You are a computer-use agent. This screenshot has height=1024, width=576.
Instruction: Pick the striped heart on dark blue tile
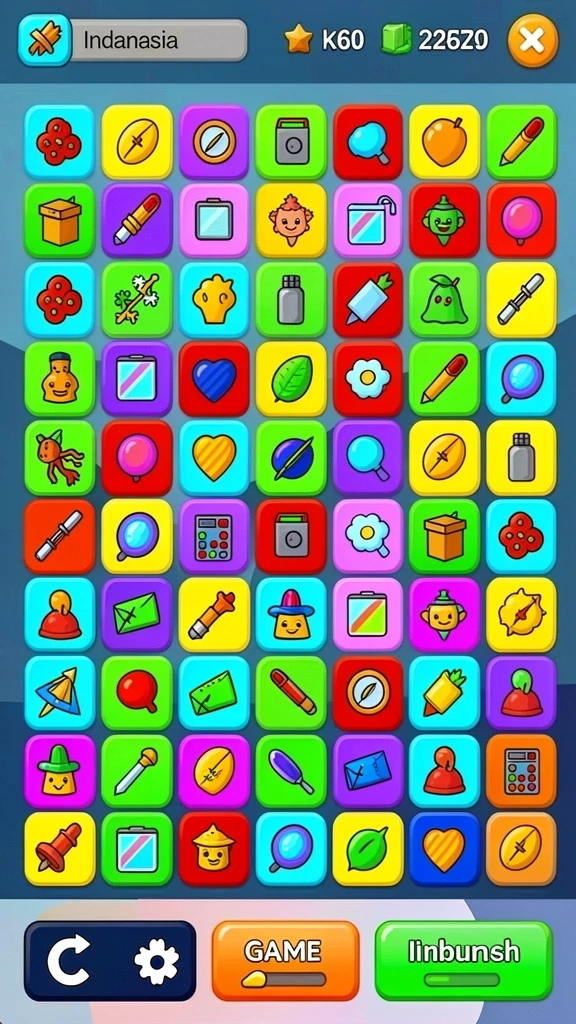click(x=445, y=849)
